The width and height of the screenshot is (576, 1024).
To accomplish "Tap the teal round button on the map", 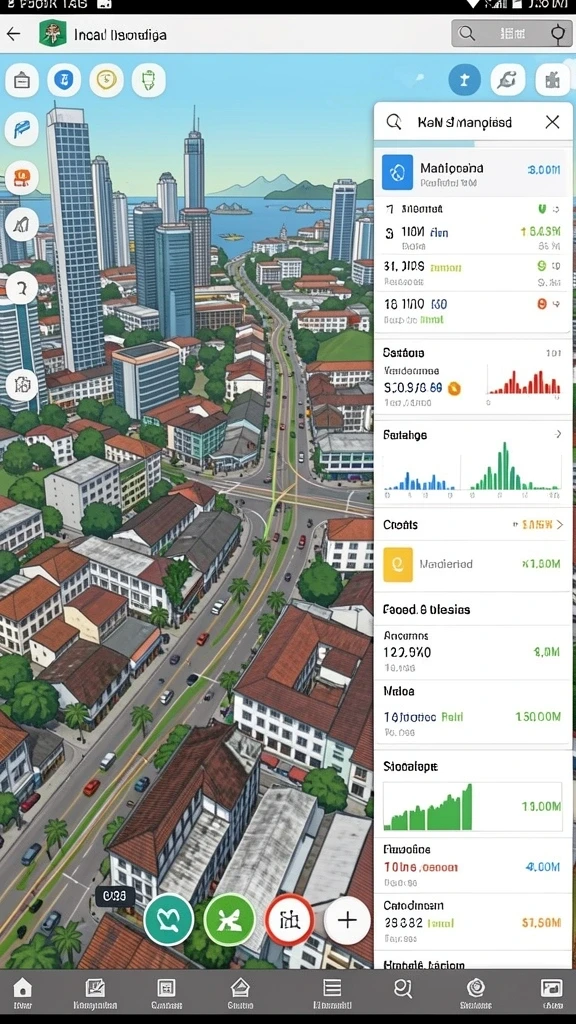I will [x=169, y=920].
